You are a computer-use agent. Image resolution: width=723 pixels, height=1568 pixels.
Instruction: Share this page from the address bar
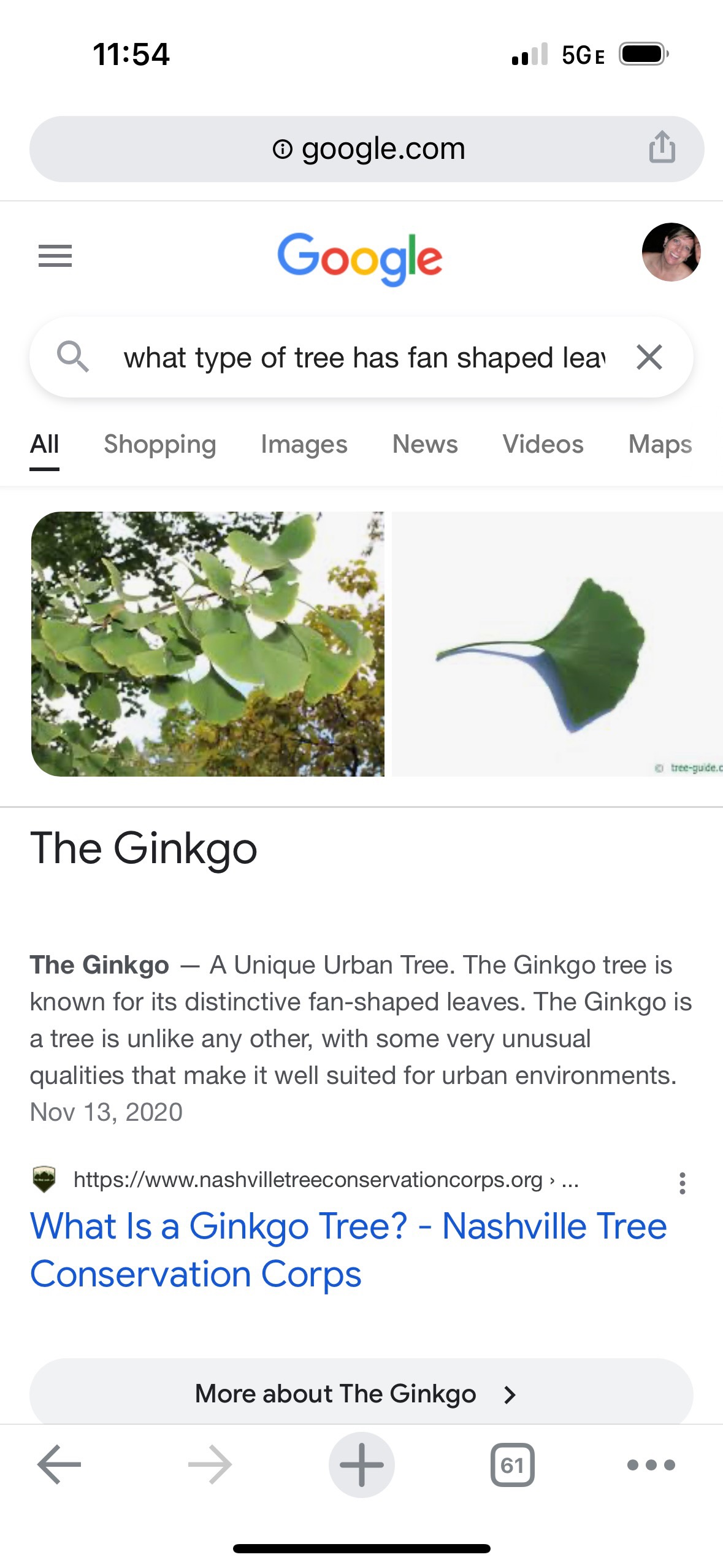click(x=662, y=148)
